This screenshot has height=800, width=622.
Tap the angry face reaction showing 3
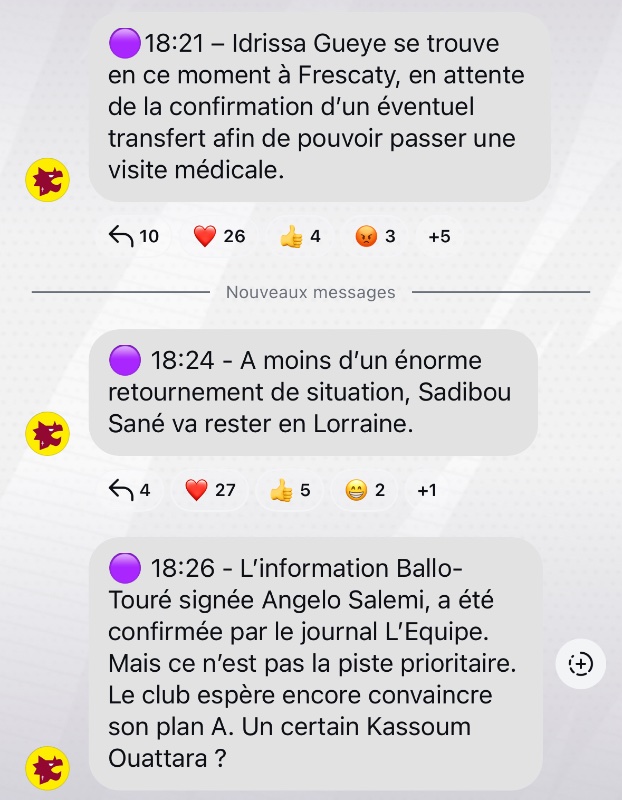point(376,237)
